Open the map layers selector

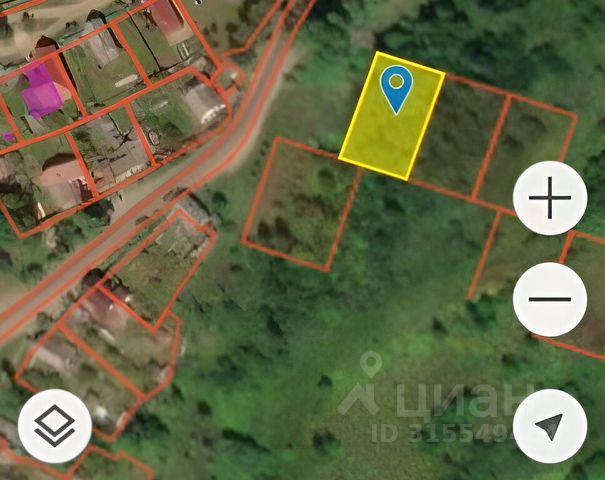point(54,426)
